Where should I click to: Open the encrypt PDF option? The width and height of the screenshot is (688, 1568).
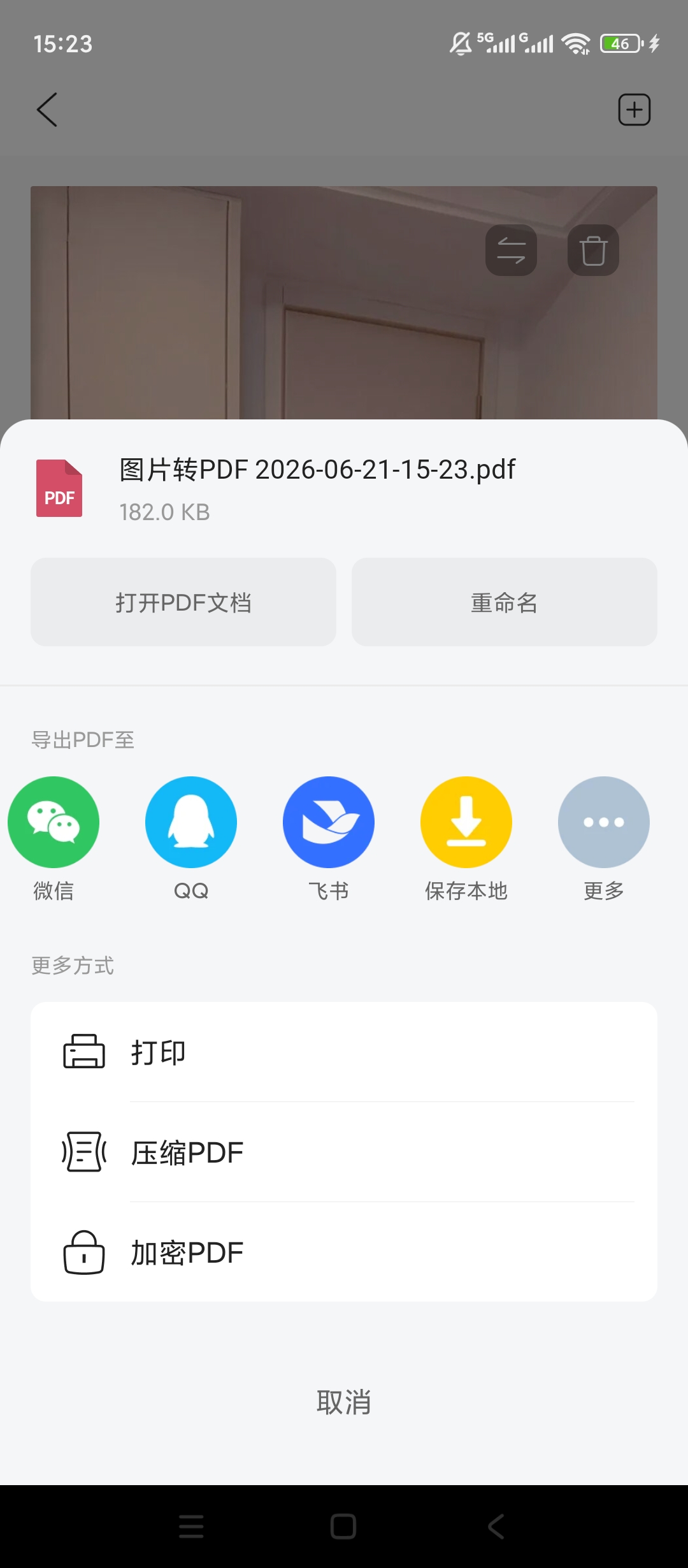click(344, 1252)
